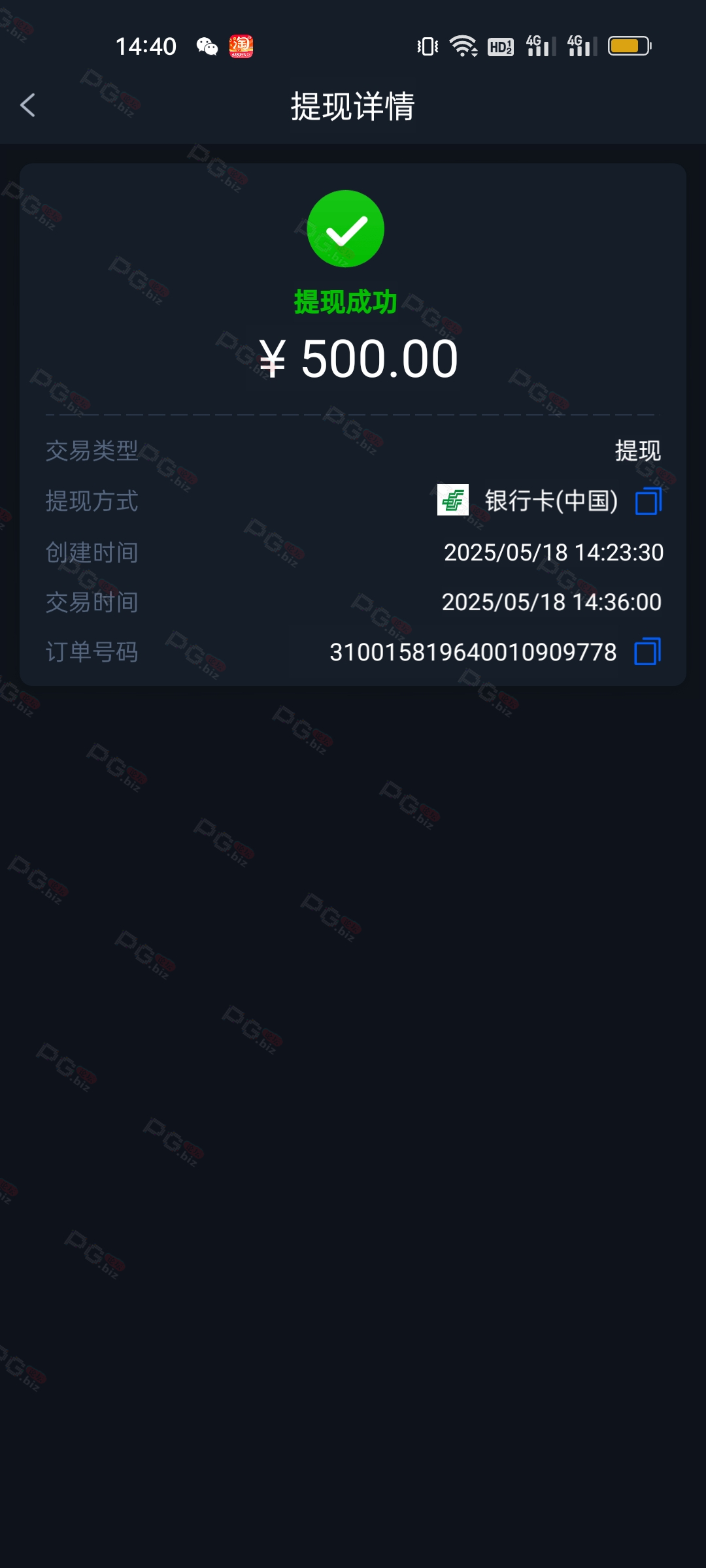Copy the order number 310015819640010909778
The image size is (706, 1568).
point(648,651)
